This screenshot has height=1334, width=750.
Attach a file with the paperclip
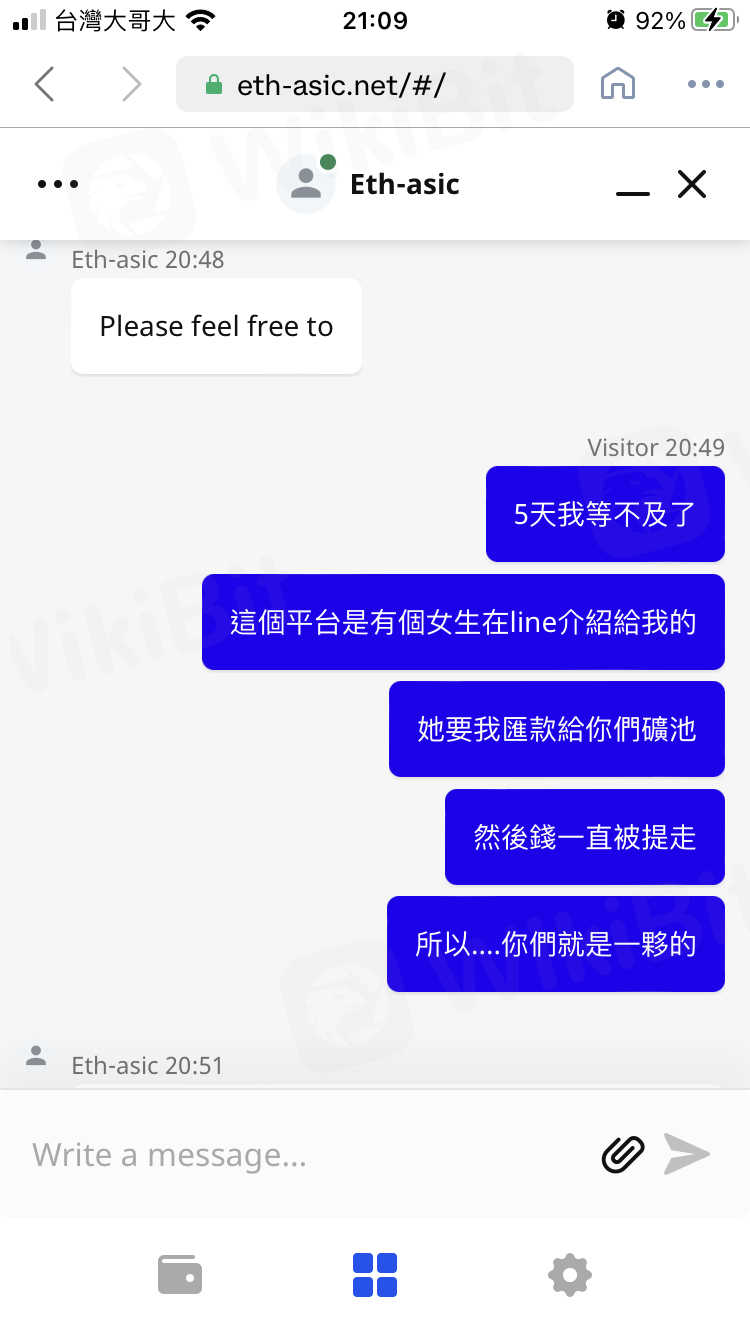[622, 1155]
